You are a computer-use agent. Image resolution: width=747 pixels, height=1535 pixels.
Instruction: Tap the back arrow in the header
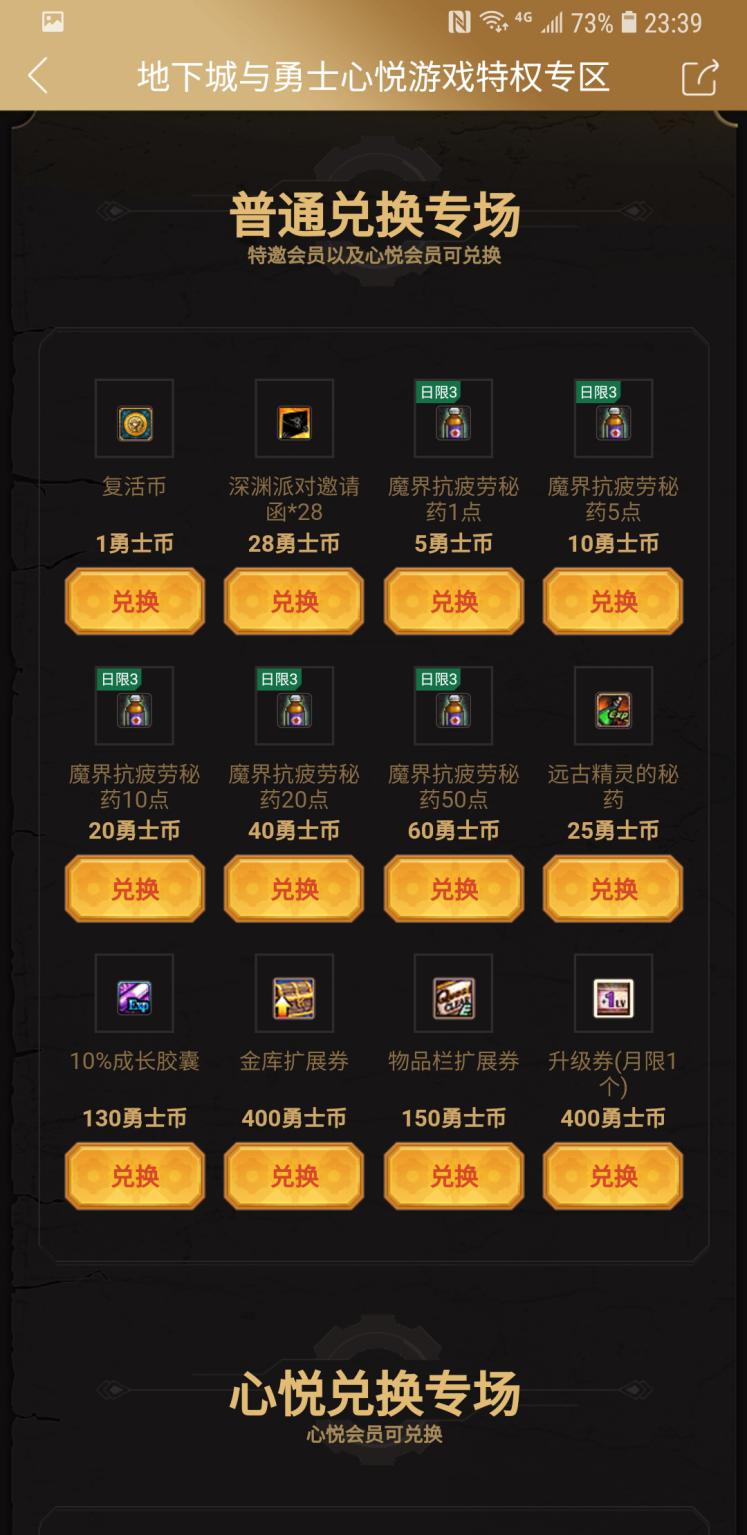[x=38, y=75]
